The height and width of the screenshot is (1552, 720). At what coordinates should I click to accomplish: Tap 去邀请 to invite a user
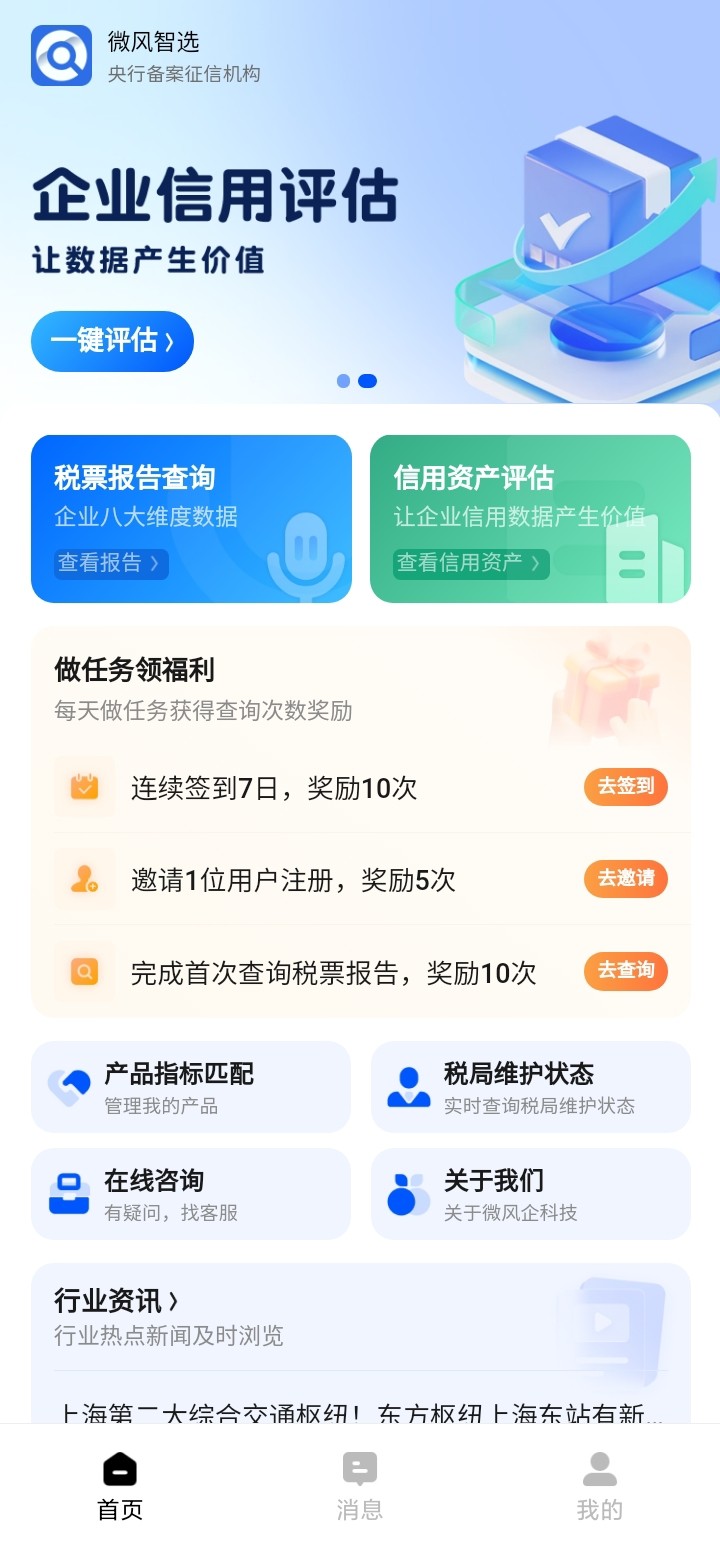coord(625,879)
